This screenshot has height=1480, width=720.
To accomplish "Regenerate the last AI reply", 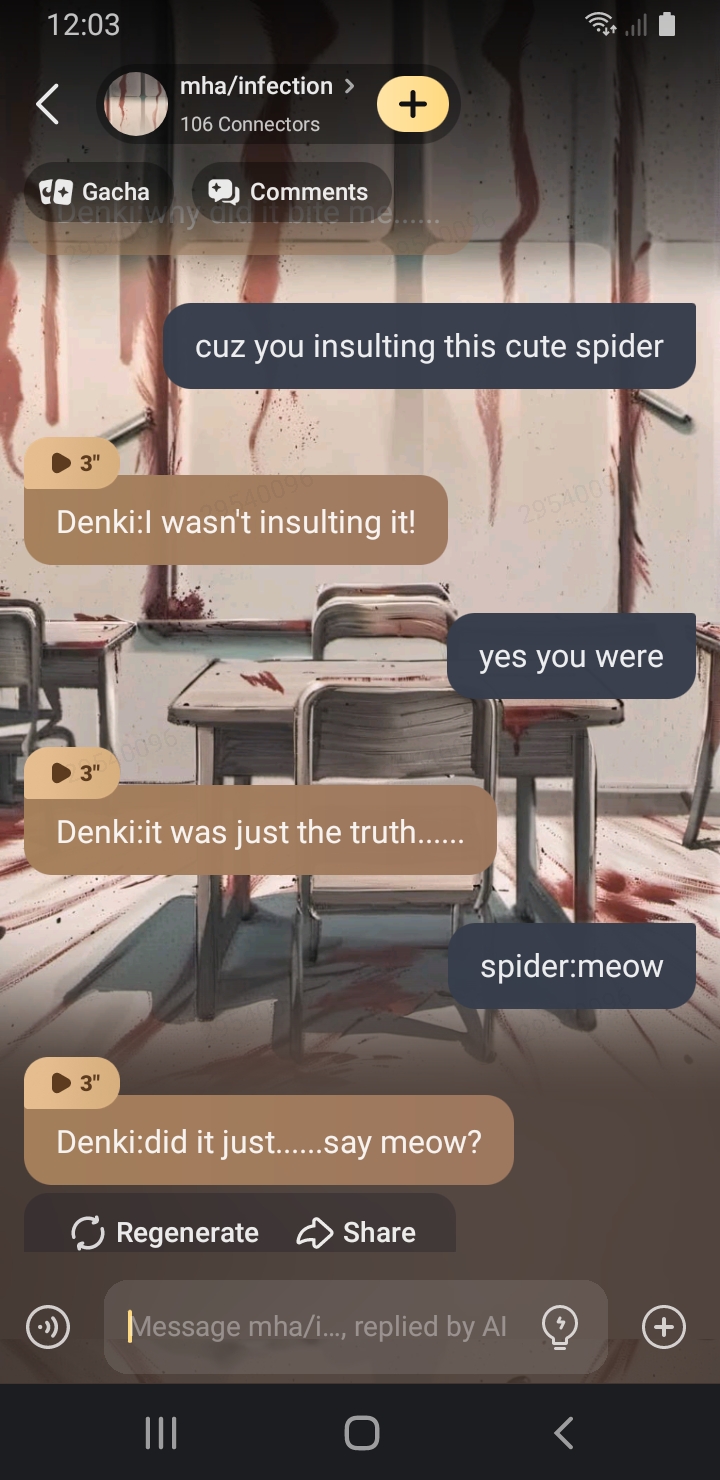I will (165, 1233).
